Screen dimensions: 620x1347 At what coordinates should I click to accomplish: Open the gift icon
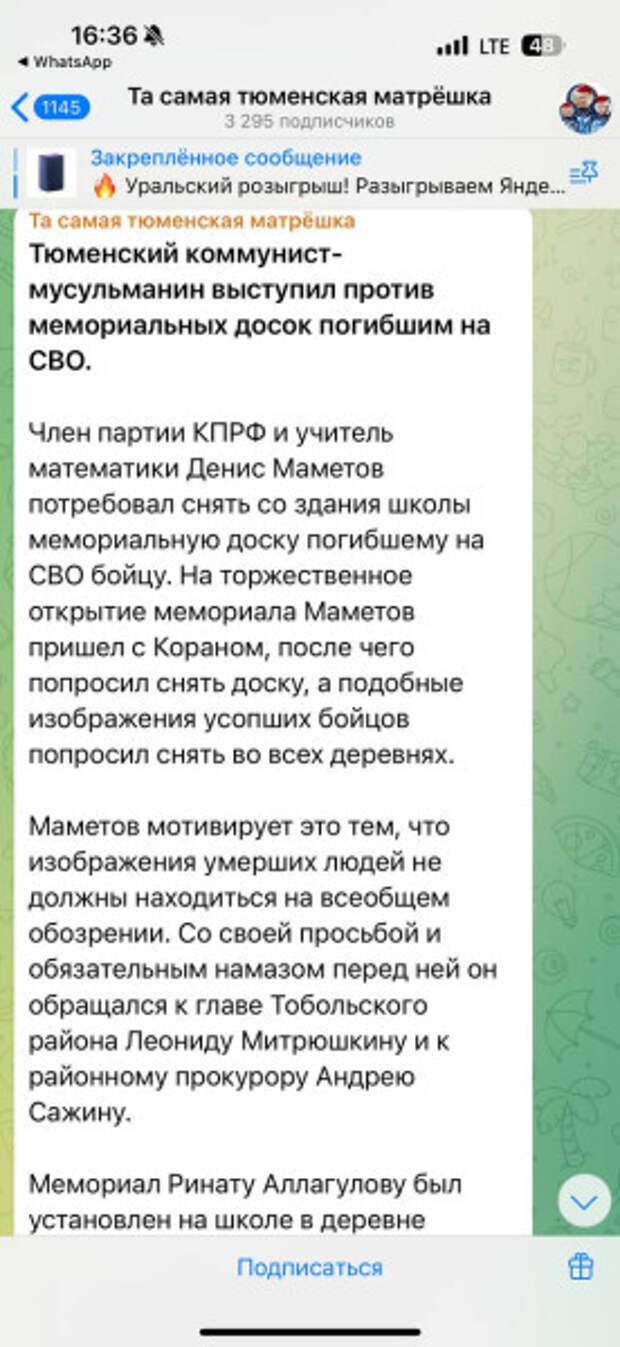(x=581, y=1267)
